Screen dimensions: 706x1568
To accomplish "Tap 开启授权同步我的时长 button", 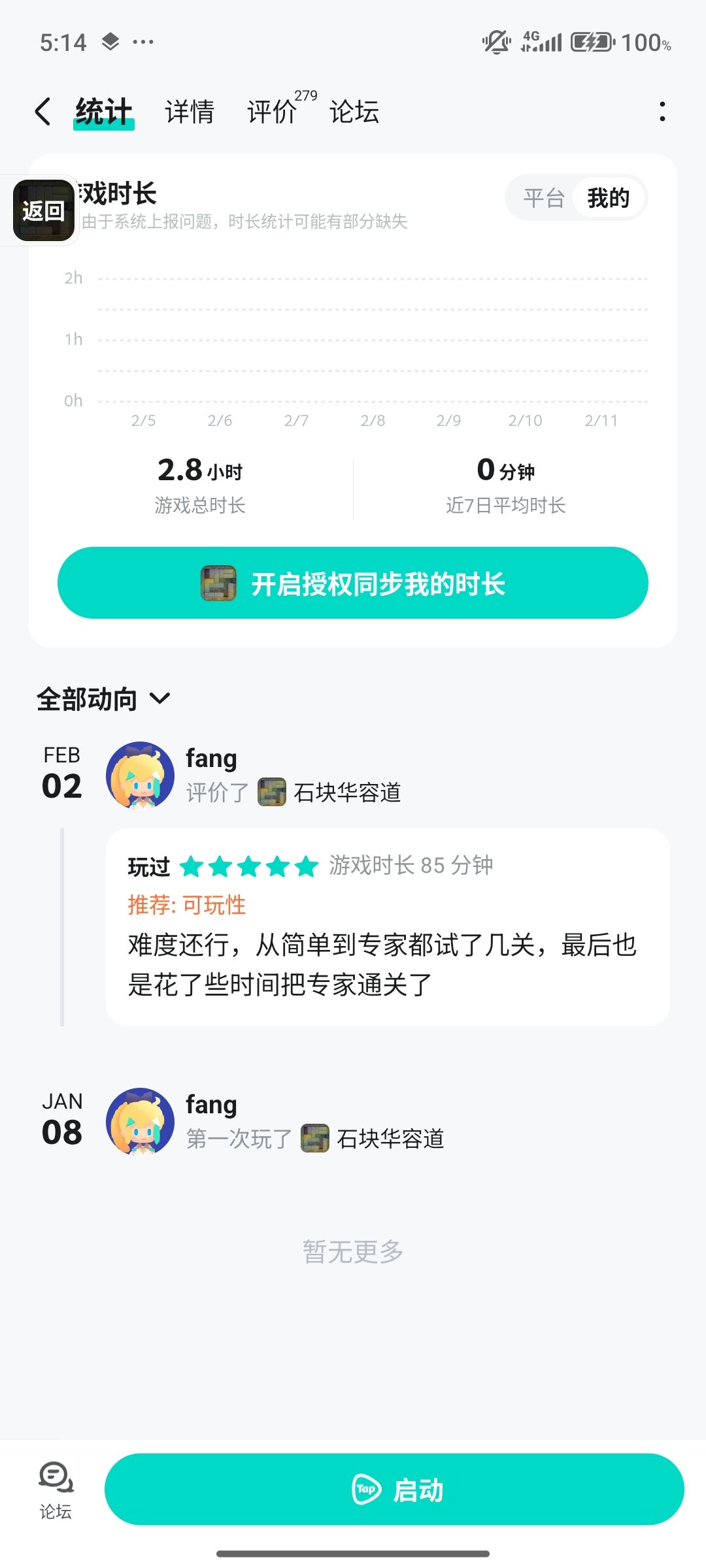I will tap(353, 583).
